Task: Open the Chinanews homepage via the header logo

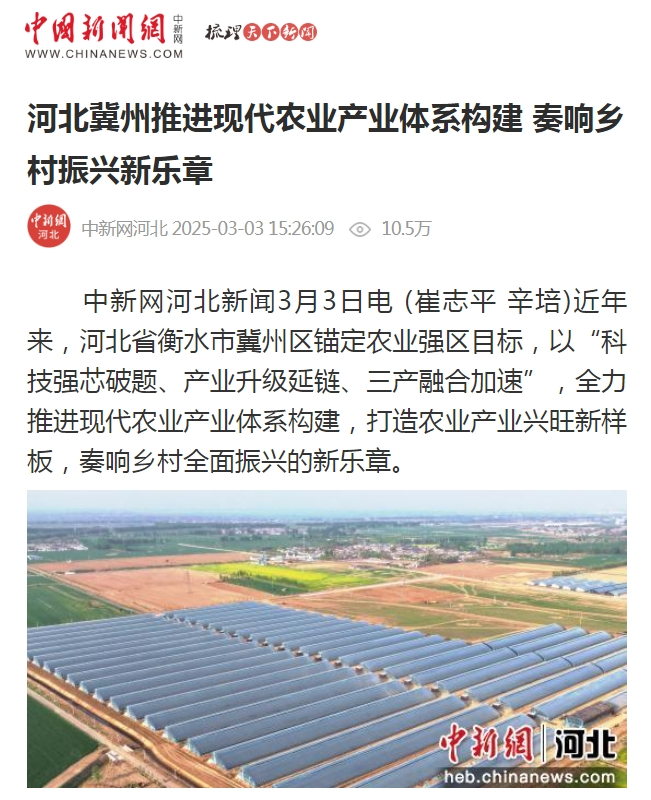Action: point(104,34)
